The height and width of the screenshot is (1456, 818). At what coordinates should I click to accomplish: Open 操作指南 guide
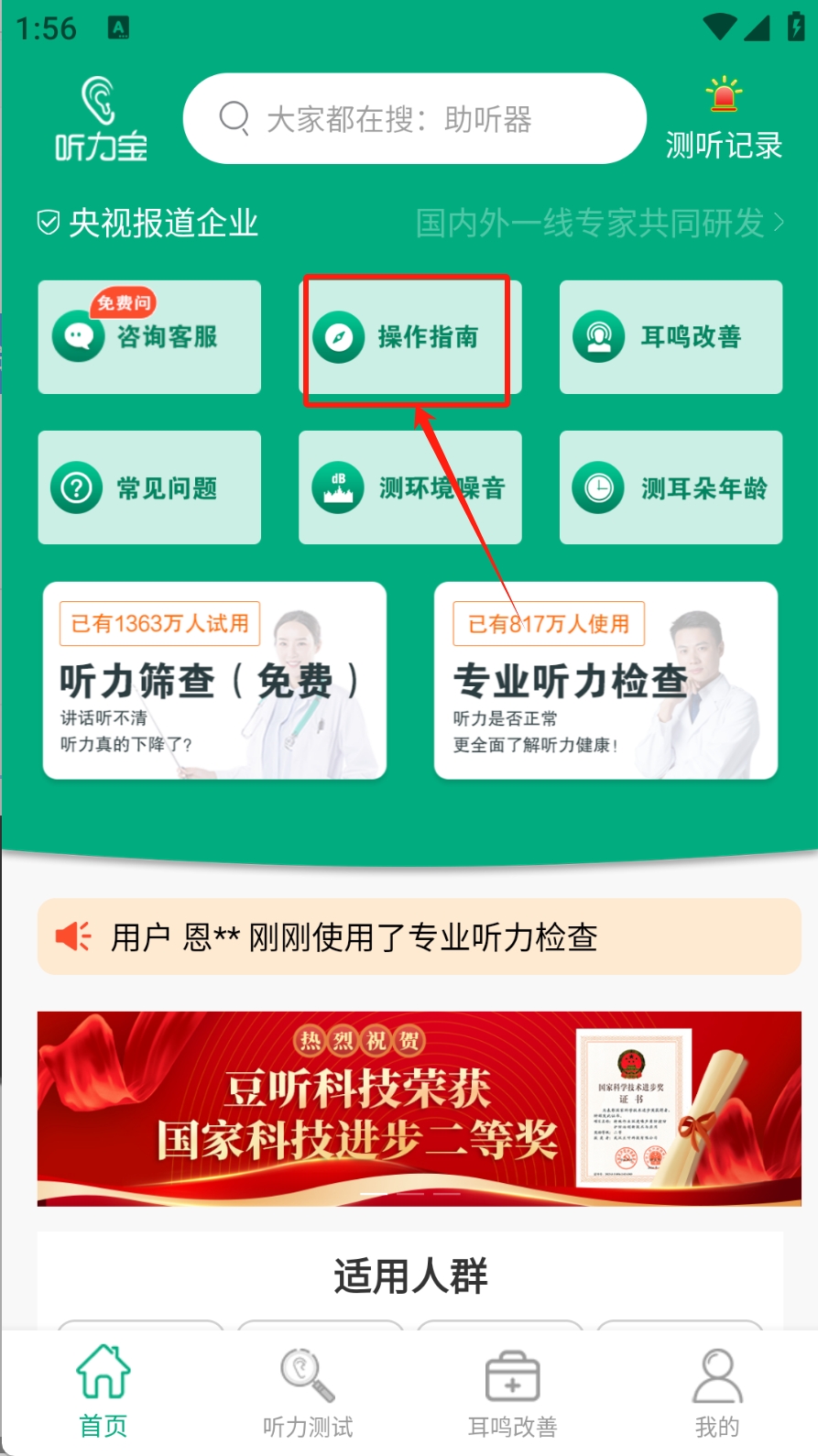point(409,337)
